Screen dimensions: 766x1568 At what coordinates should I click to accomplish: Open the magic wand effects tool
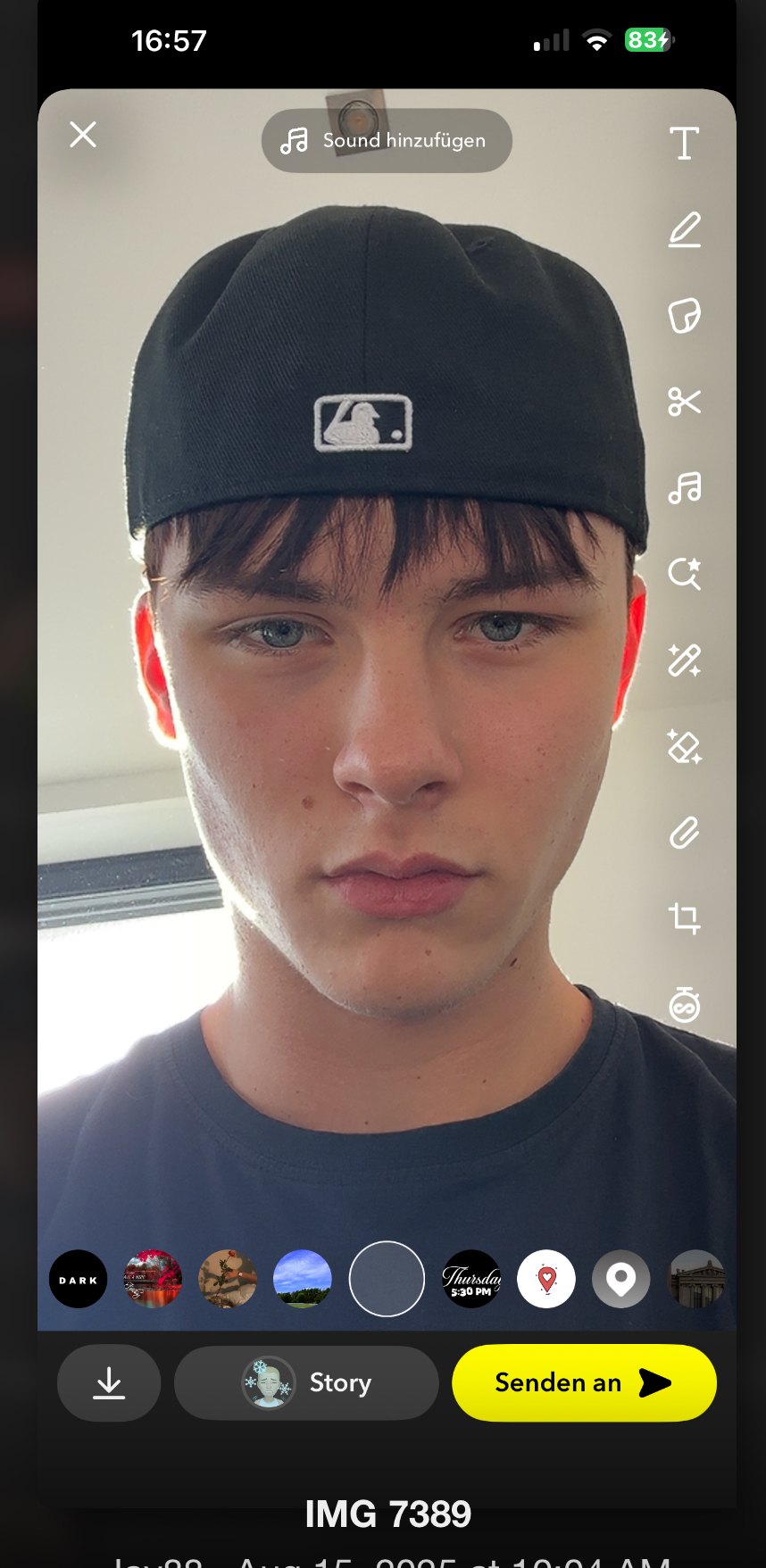coord(685,660)
